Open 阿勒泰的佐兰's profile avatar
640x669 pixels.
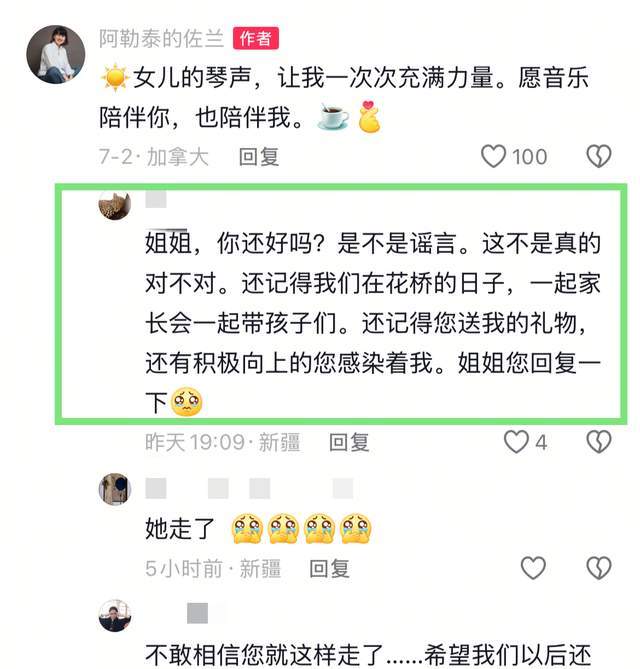point(55,54)
